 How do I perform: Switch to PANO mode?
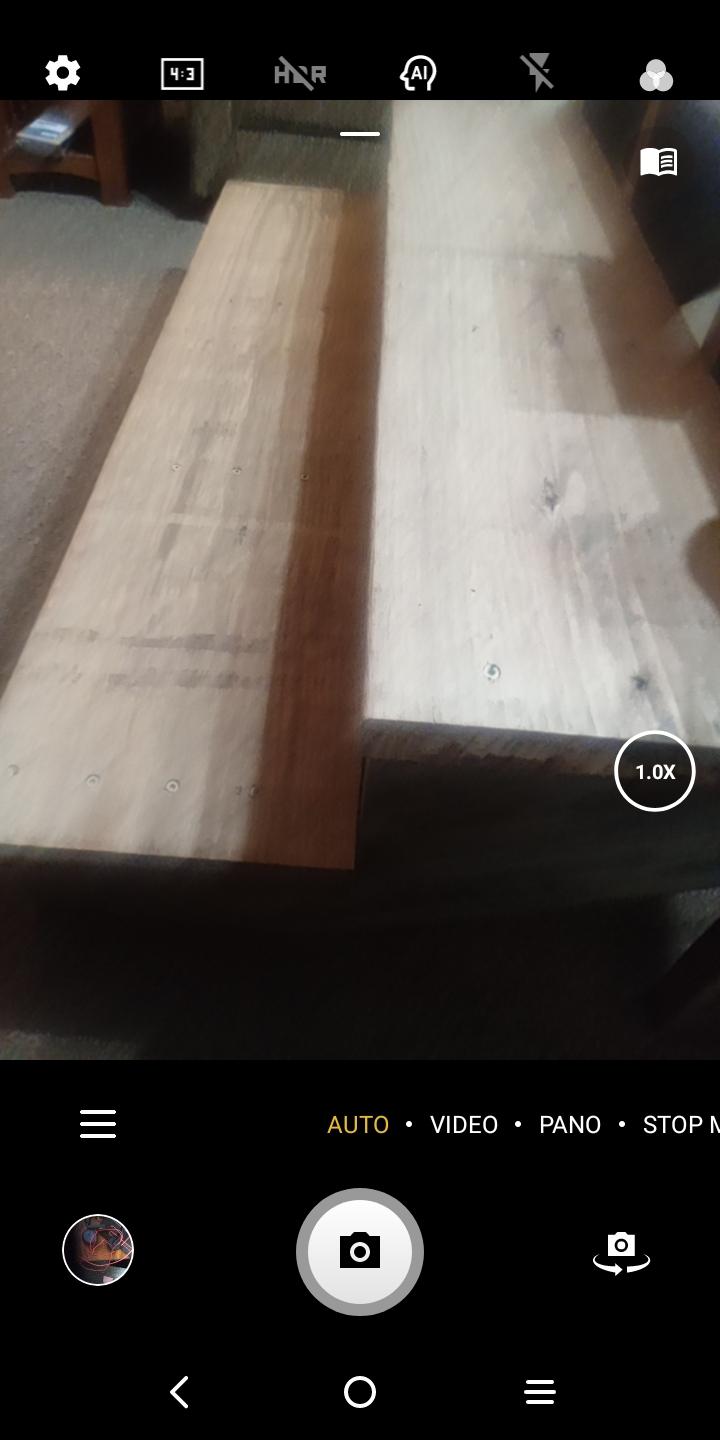click(x=569, y=1124)
